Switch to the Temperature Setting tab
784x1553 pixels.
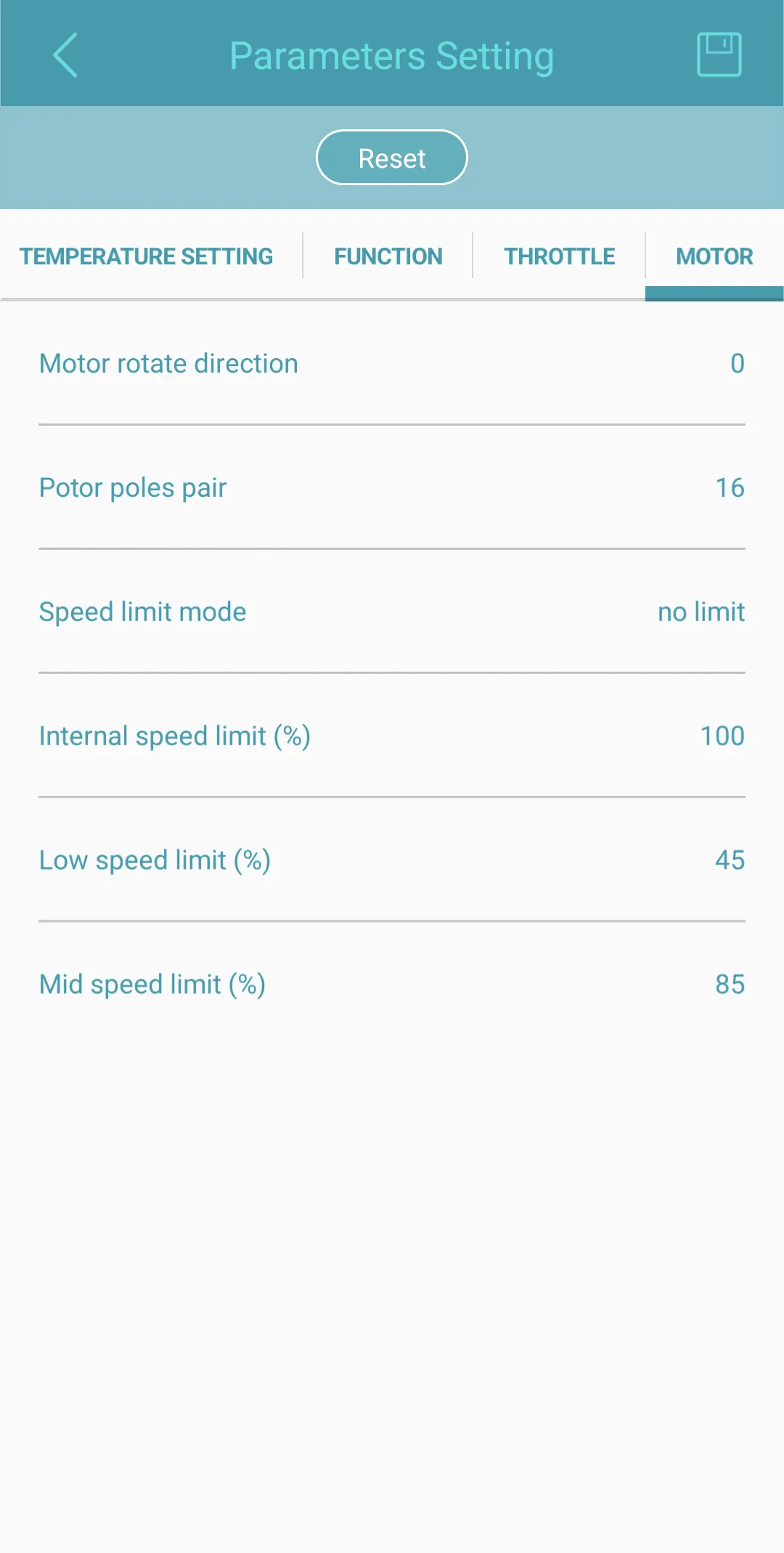[x=146, y=256]
